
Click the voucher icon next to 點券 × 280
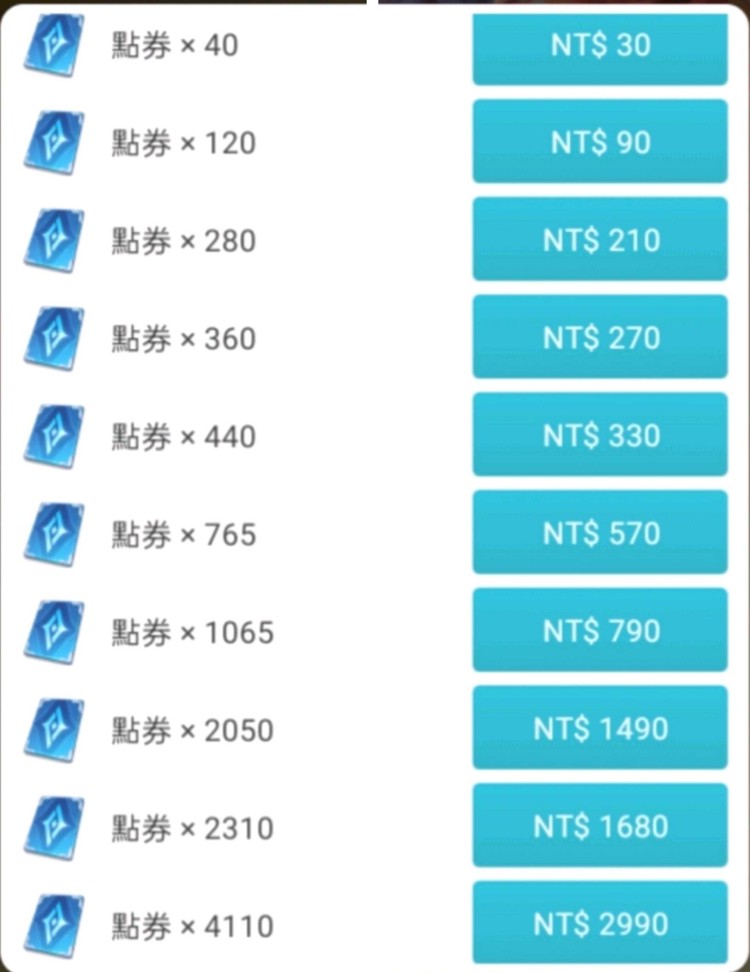(52, 240)
